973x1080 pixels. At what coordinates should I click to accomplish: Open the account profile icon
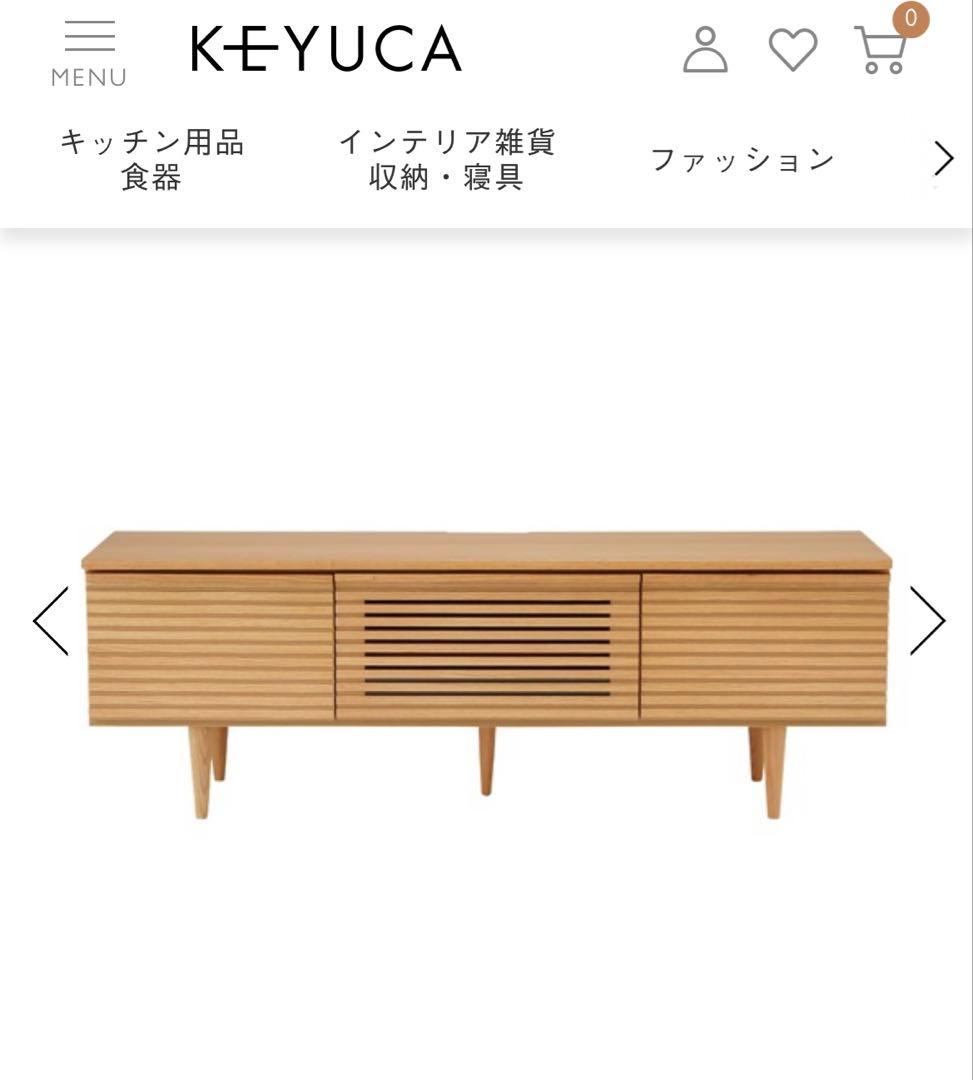(x=707, y=48)
